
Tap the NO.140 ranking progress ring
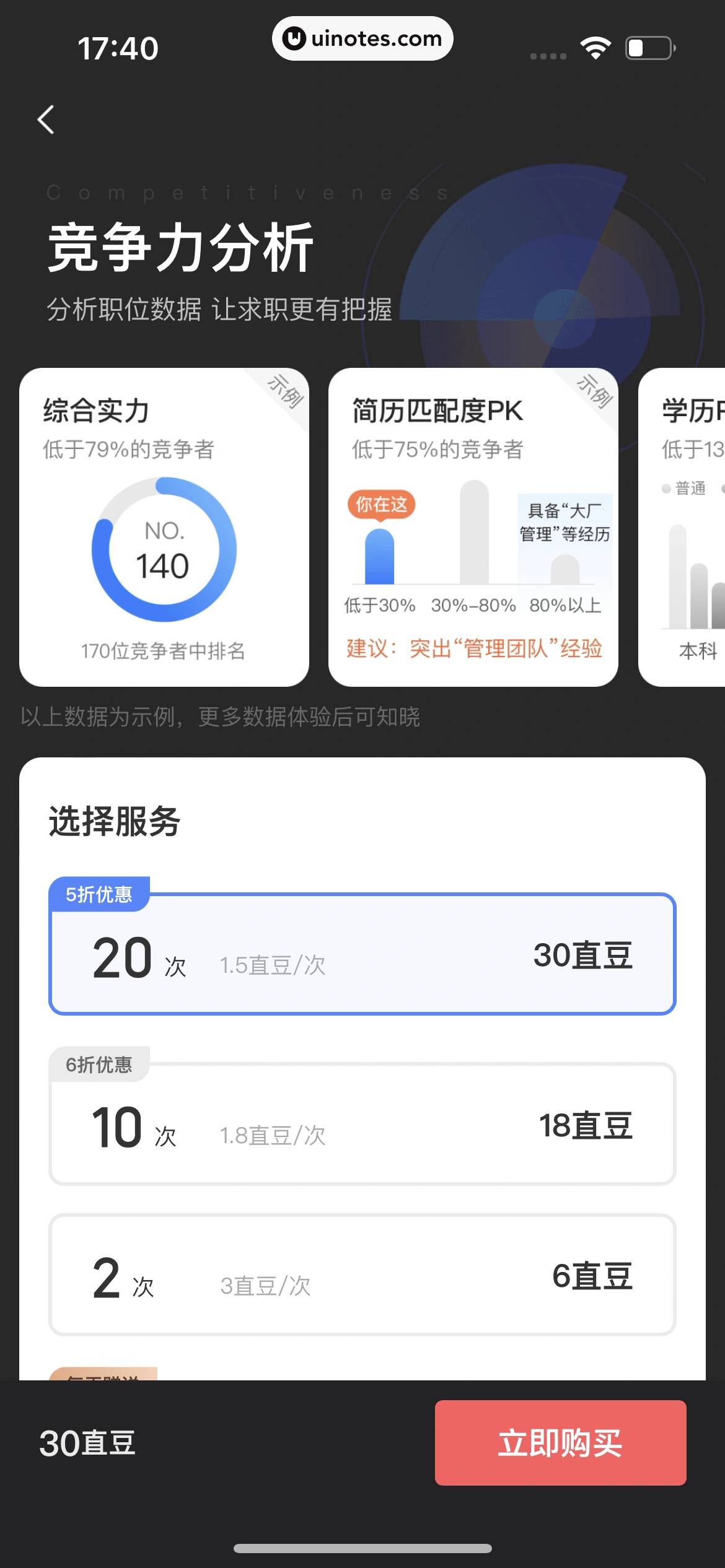point(164,550)
